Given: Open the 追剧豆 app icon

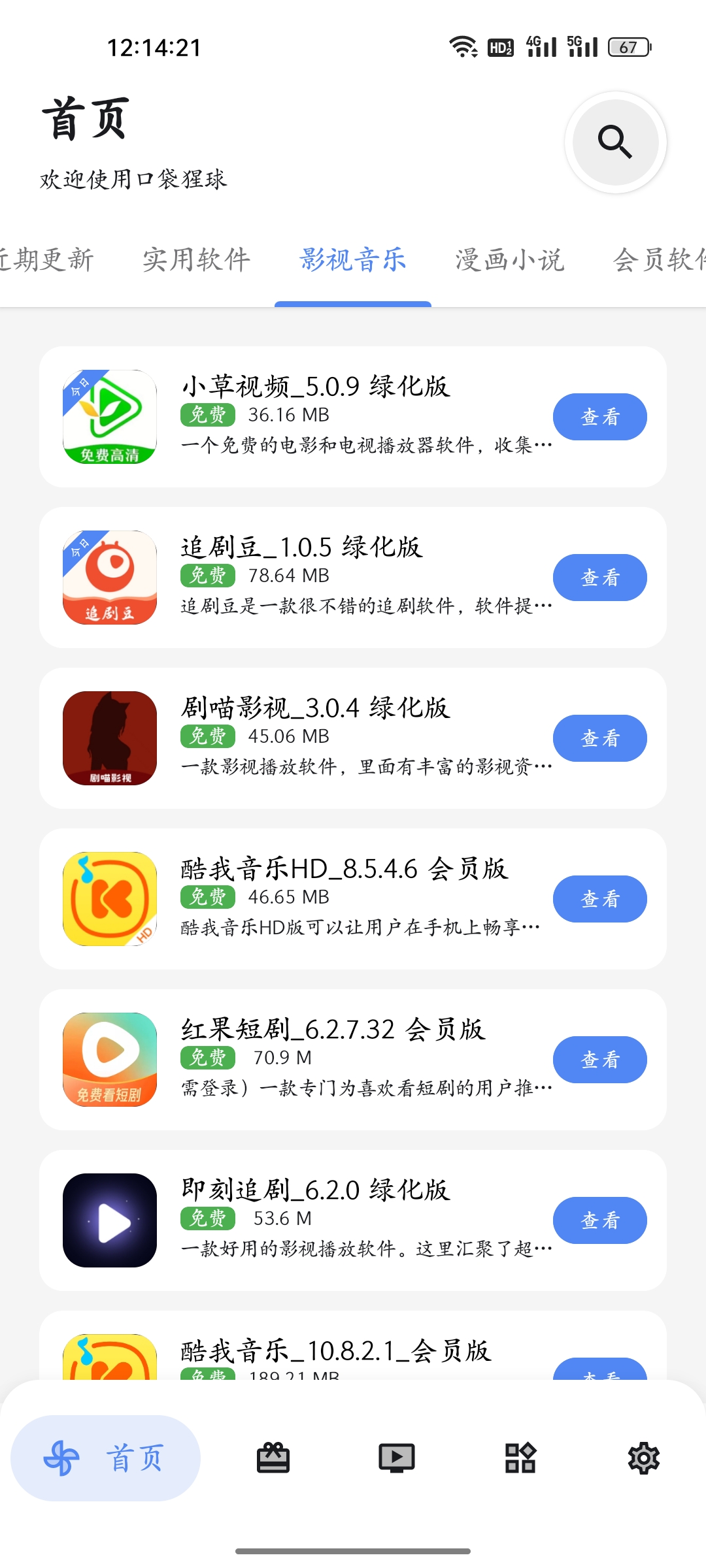Looking at the screenshot, I should pos(110,578).
